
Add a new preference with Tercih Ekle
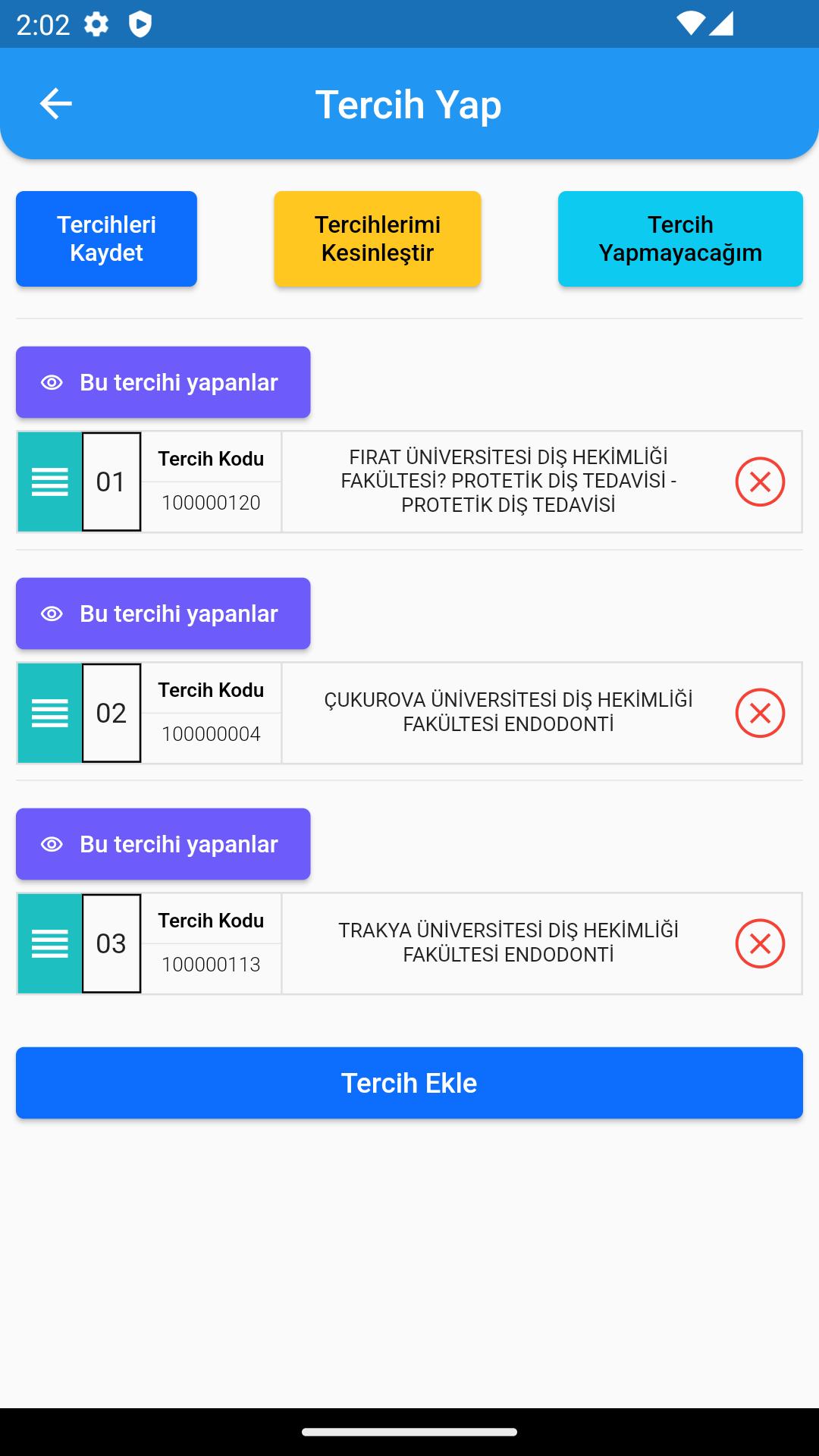point(409,1083)
